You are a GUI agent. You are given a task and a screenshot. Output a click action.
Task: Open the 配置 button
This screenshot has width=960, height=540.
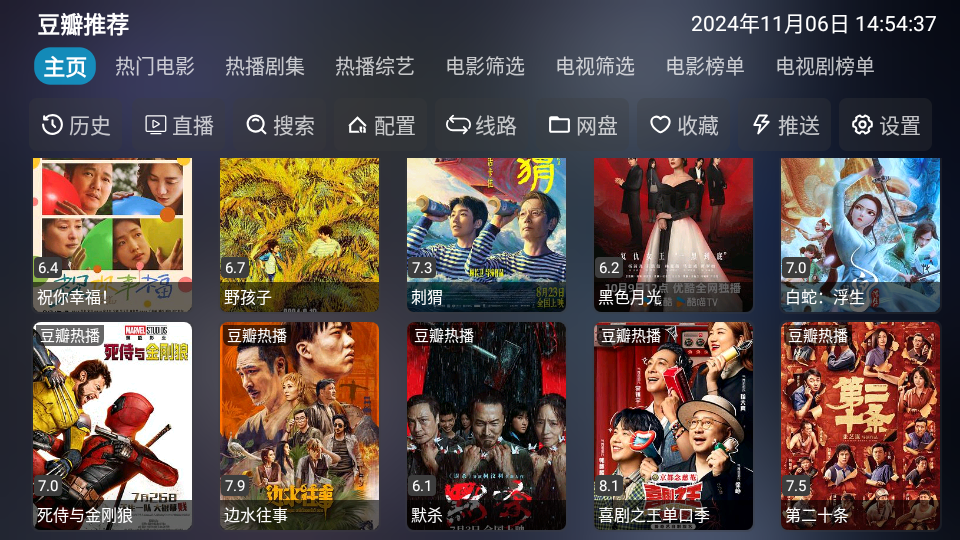(x=381, y=125)
